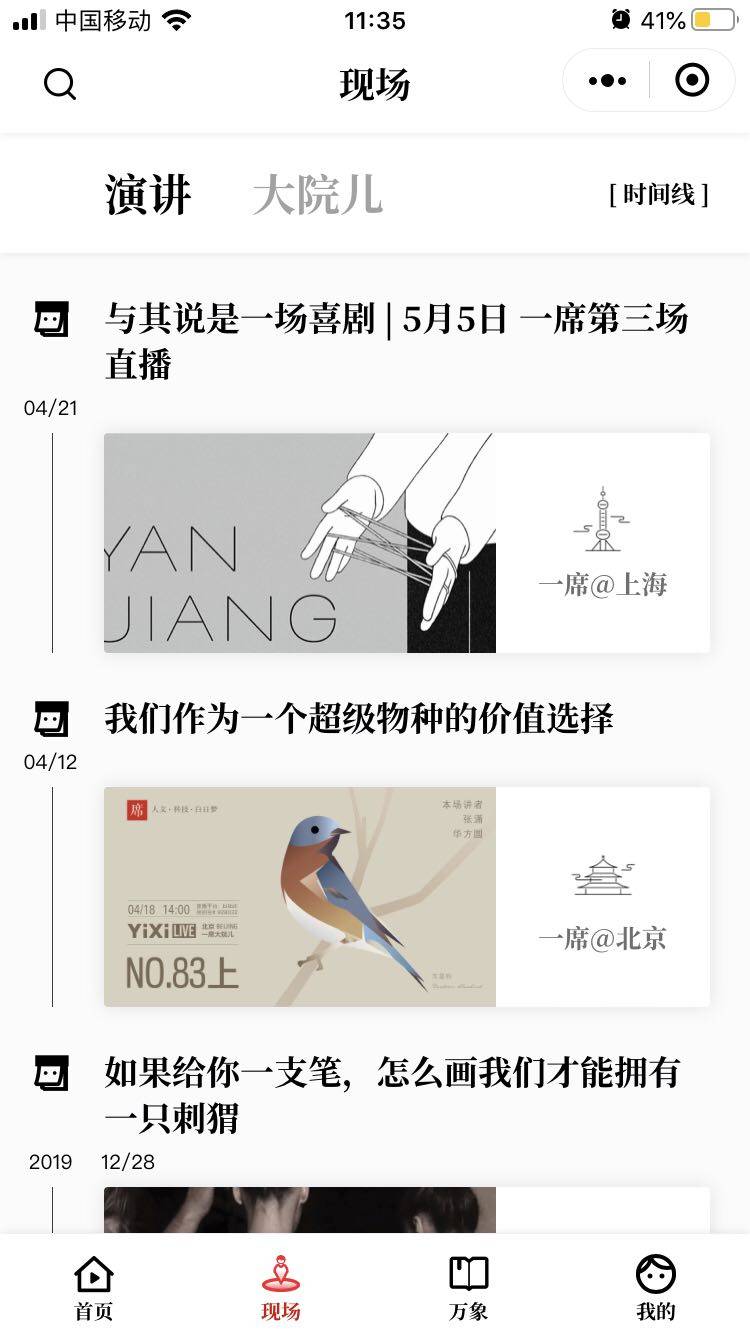Select the 现场 bottom tab
750x1334 pixels.
(281, 1288)
